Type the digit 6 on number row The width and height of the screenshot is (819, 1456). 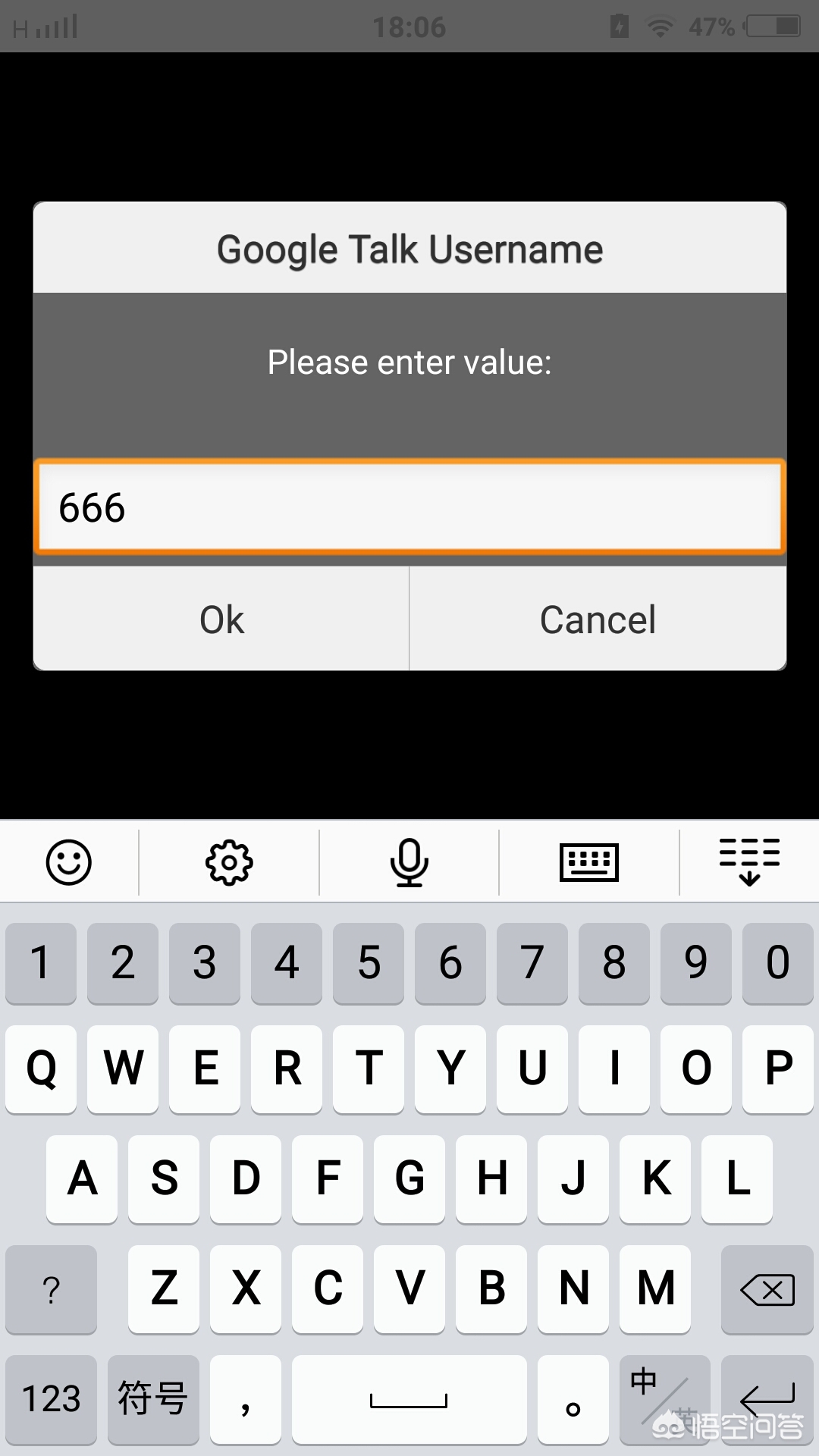click(450, 963)
